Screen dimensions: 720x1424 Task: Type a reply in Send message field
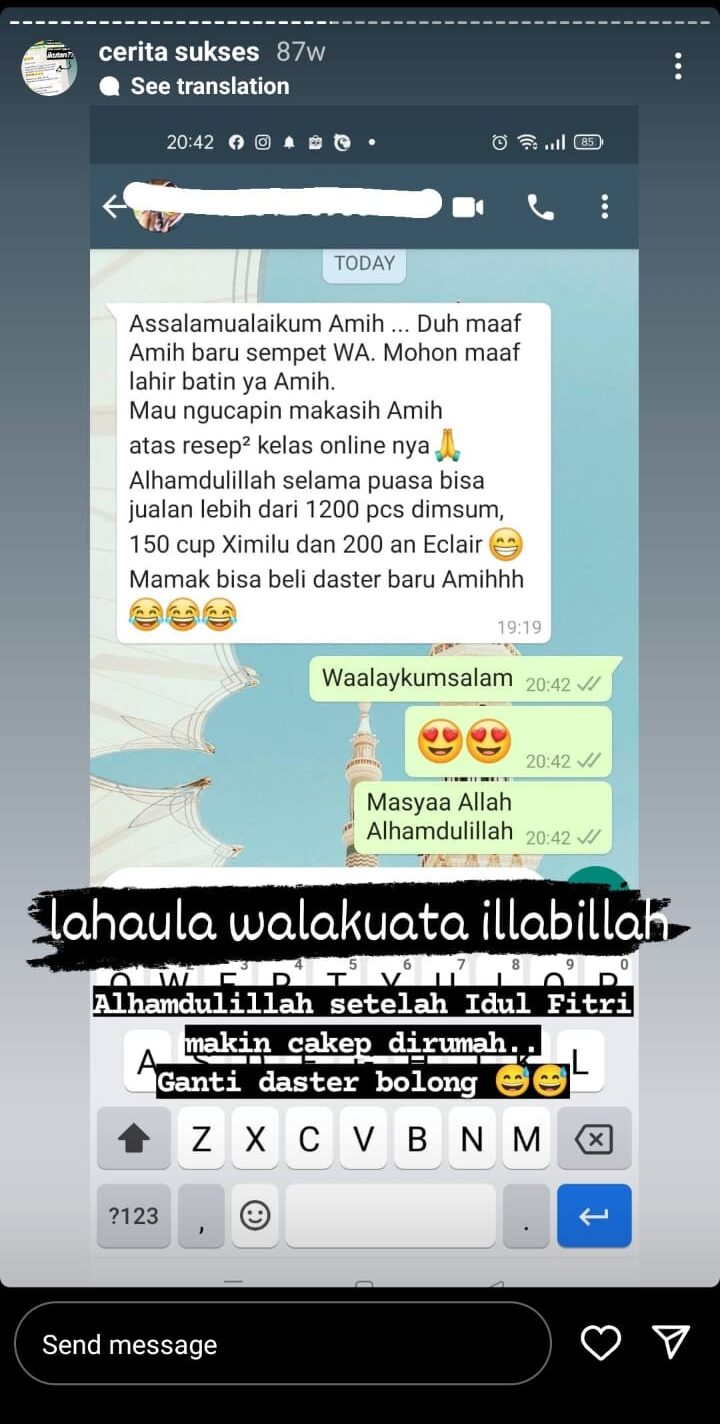(x=283, y=1344)
